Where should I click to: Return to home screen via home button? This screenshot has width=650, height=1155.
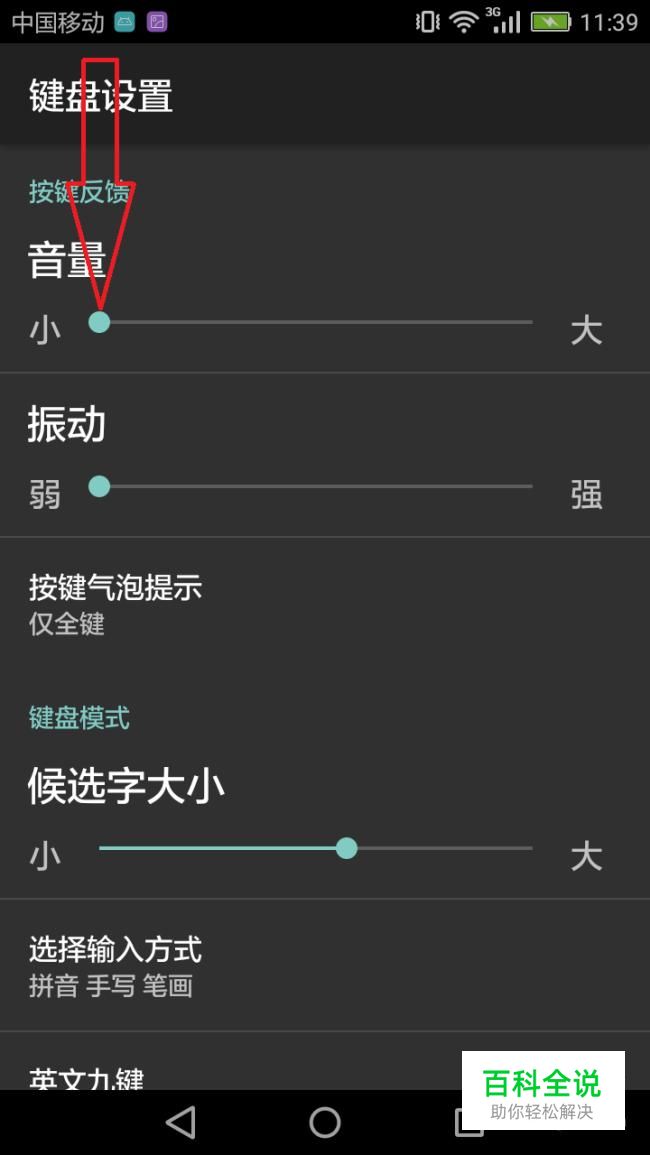325,1123
